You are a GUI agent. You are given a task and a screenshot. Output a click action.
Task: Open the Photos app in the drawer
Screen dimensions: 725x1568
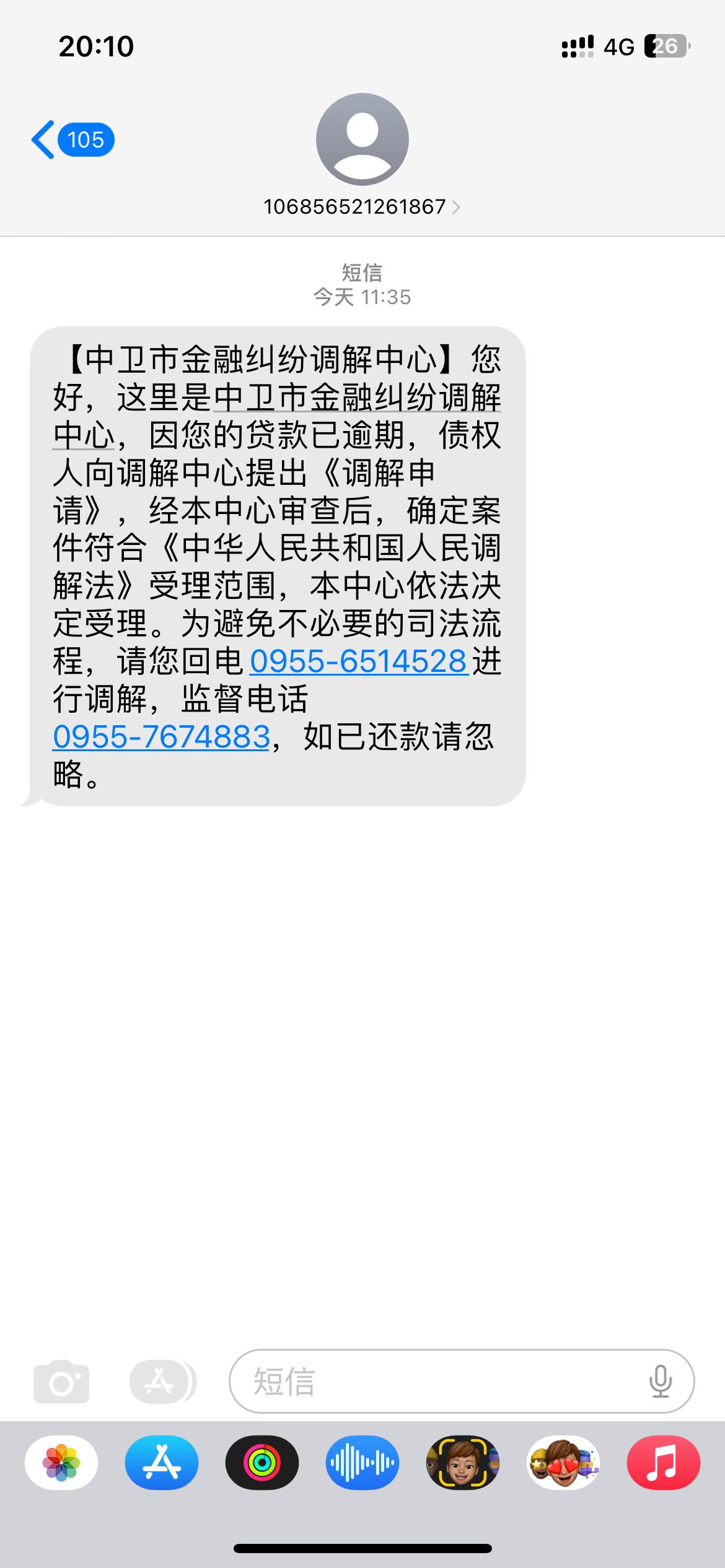coord(61,1462)
